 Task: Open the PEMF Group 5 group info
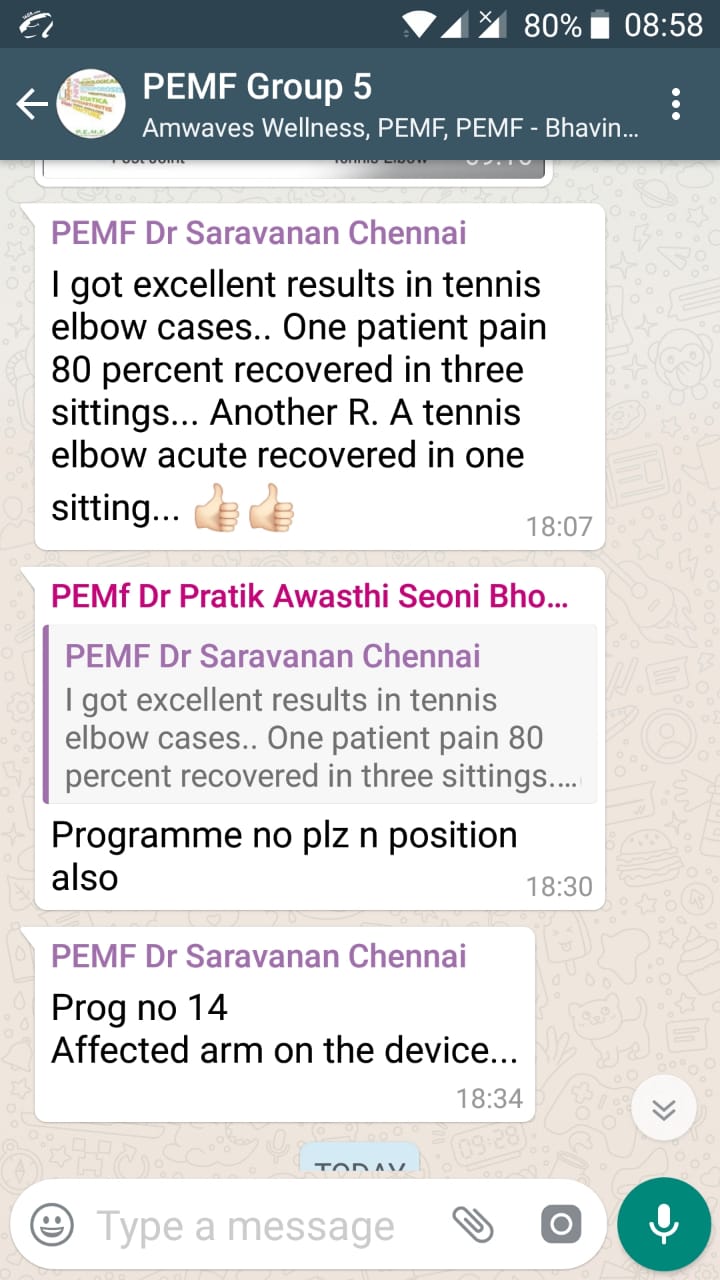pos(390,105)
